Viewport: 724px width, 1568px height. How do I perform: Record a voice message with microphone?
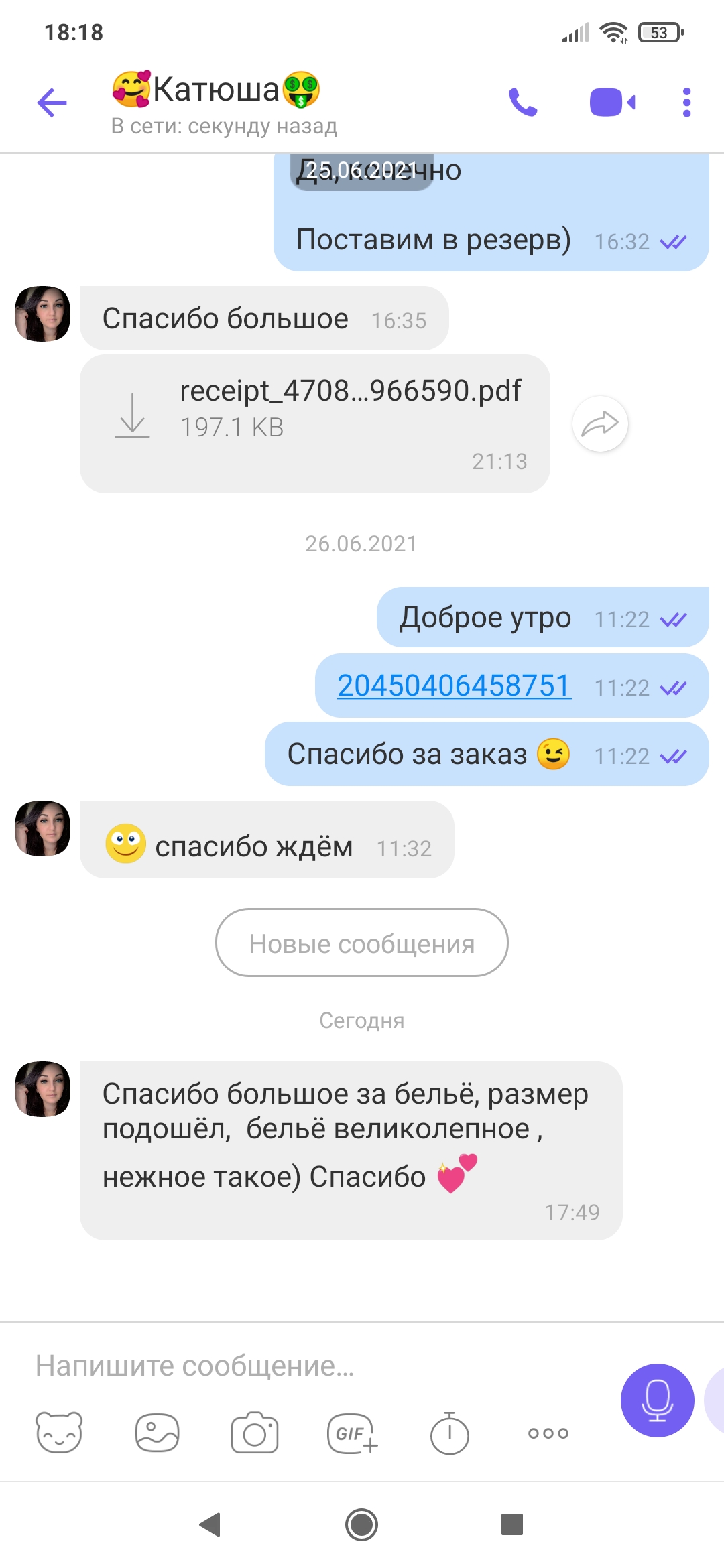[658, 1400]
